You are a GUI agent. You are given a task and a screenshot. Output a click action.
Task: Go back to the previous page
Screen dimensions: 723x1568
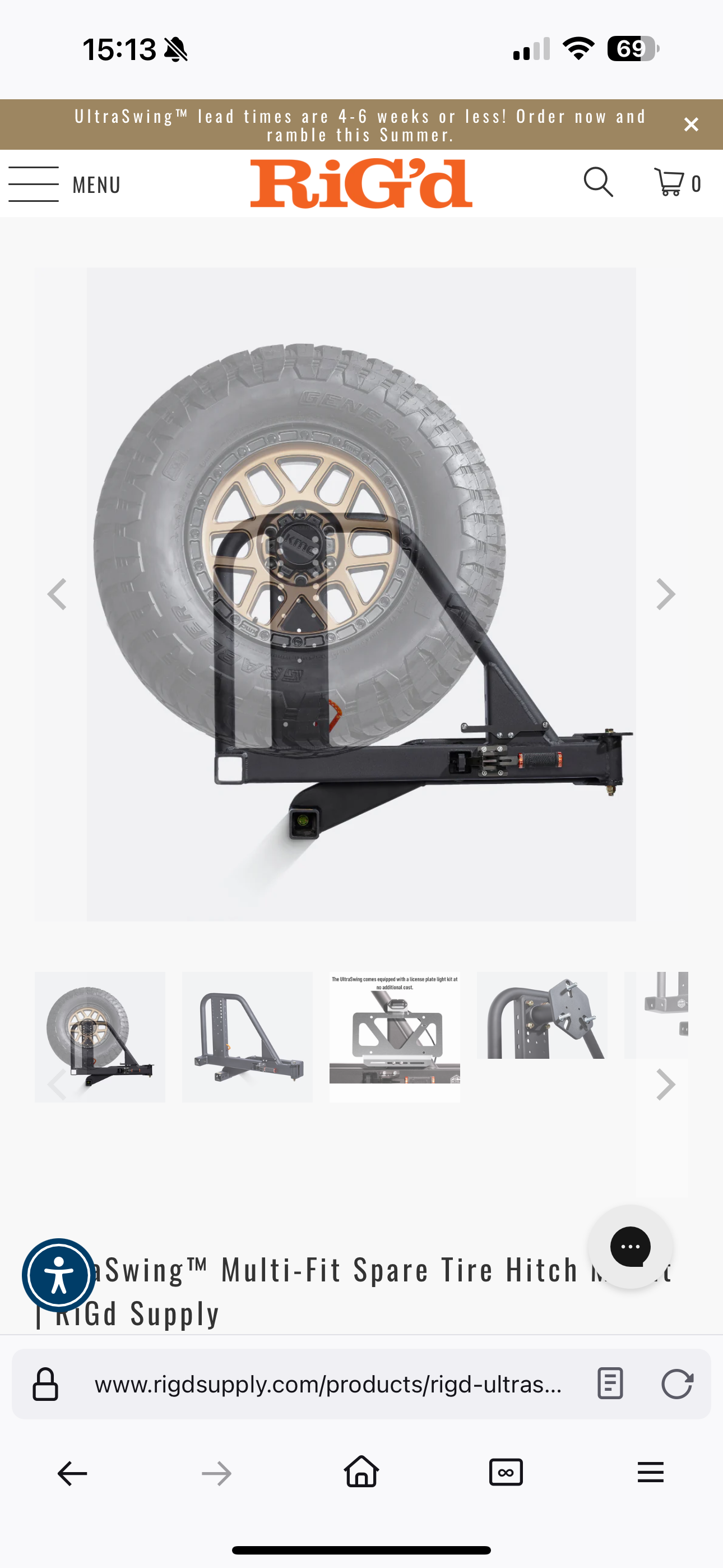[x=72, y=1474]
